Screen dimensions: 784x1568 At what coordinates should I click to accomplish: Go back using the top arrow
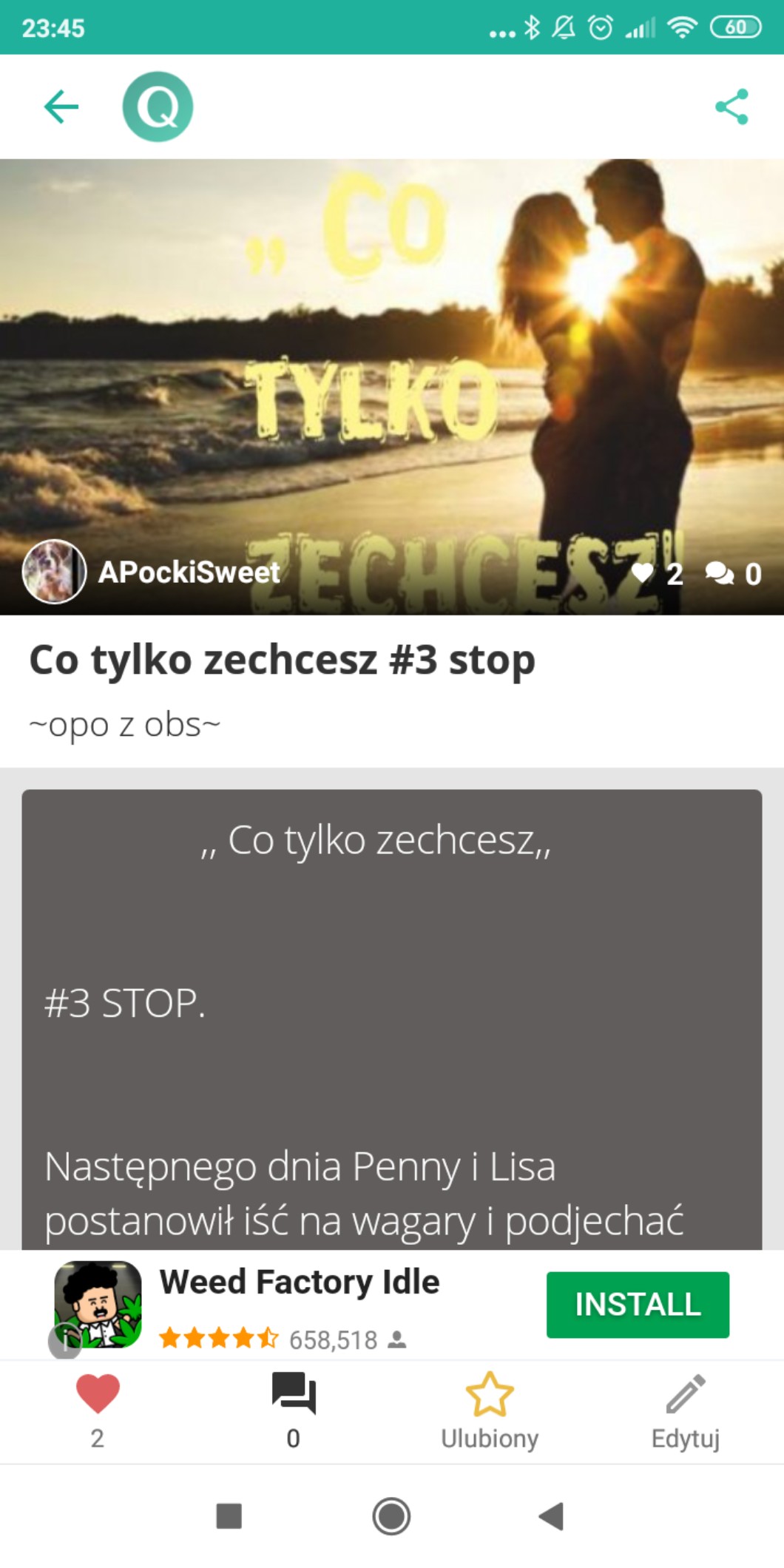(61, 107)
